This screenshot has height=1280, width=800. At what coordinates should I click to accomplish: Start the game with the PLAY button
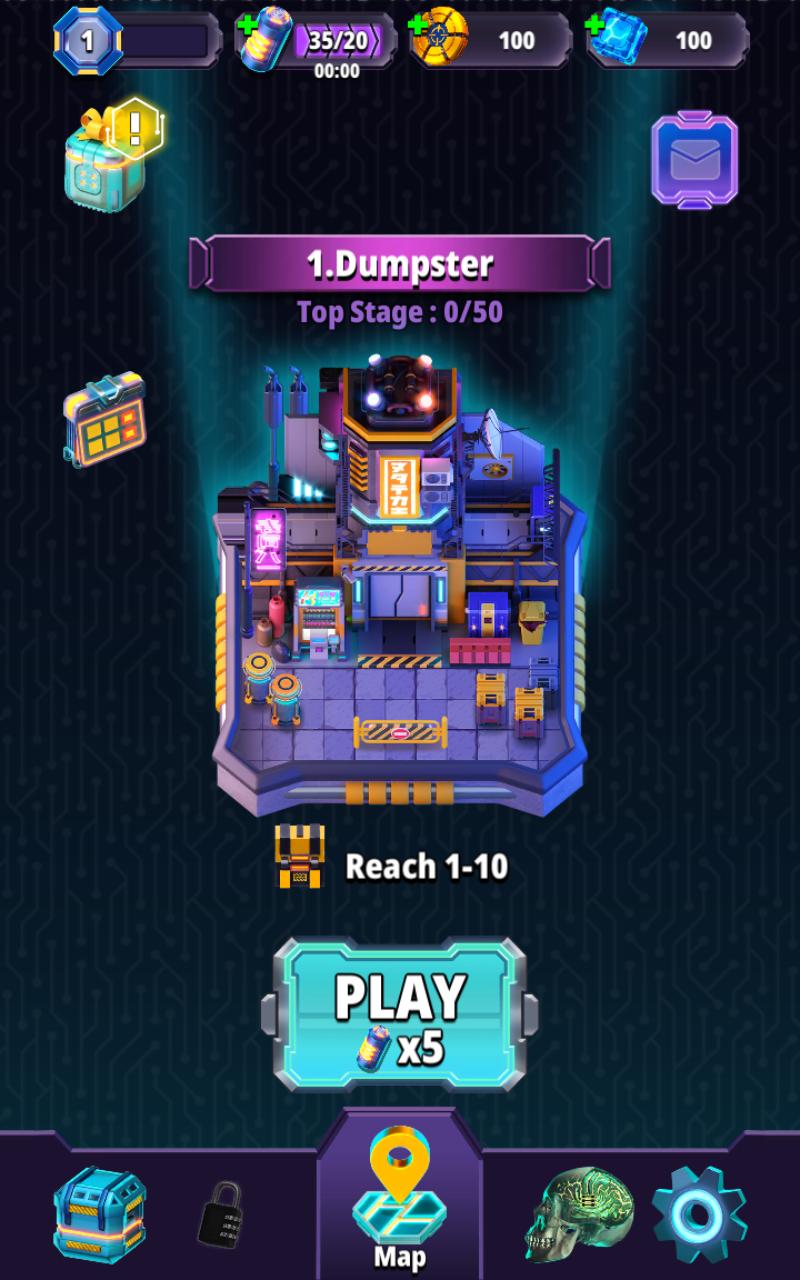(x=399, y=1014)
